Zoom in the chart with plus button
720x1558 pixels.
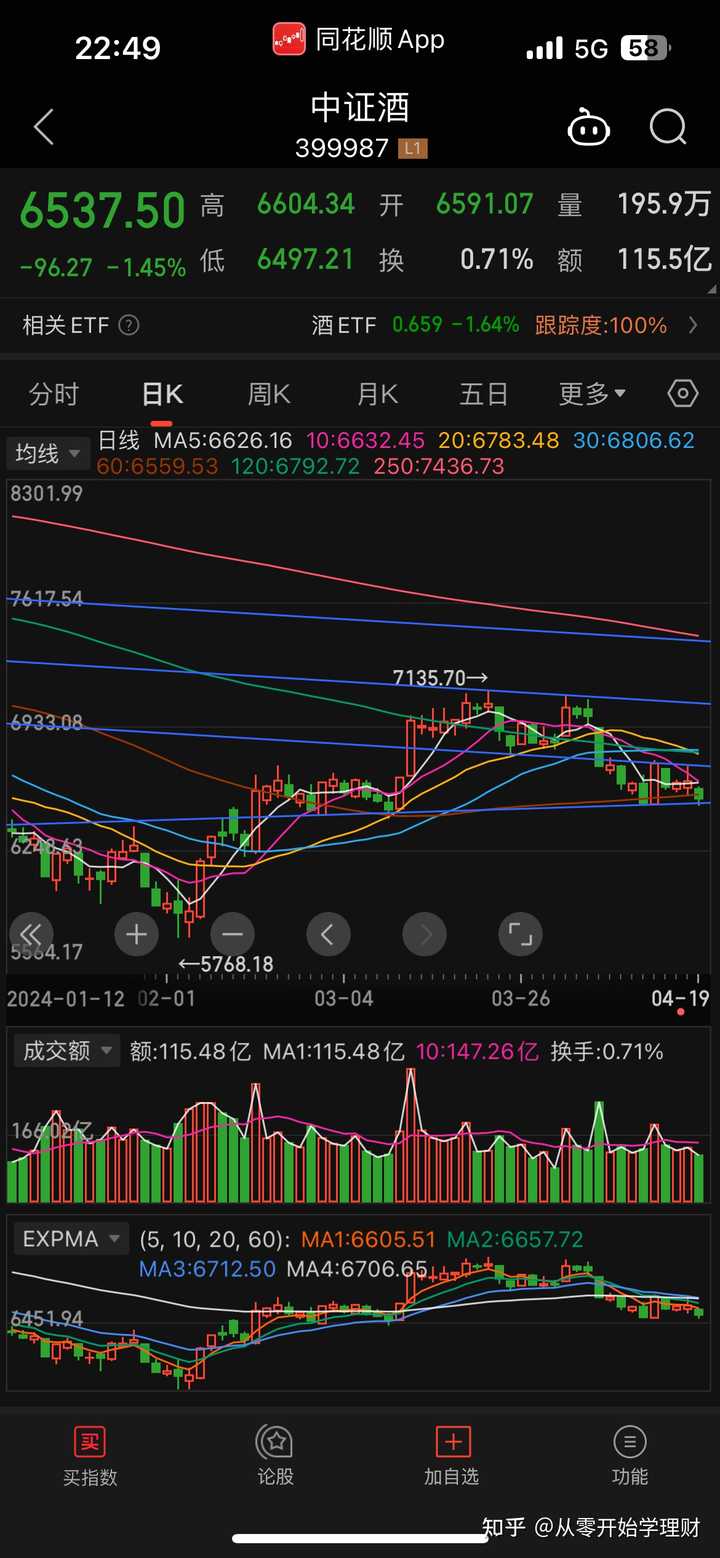click(x=137, y=935)
